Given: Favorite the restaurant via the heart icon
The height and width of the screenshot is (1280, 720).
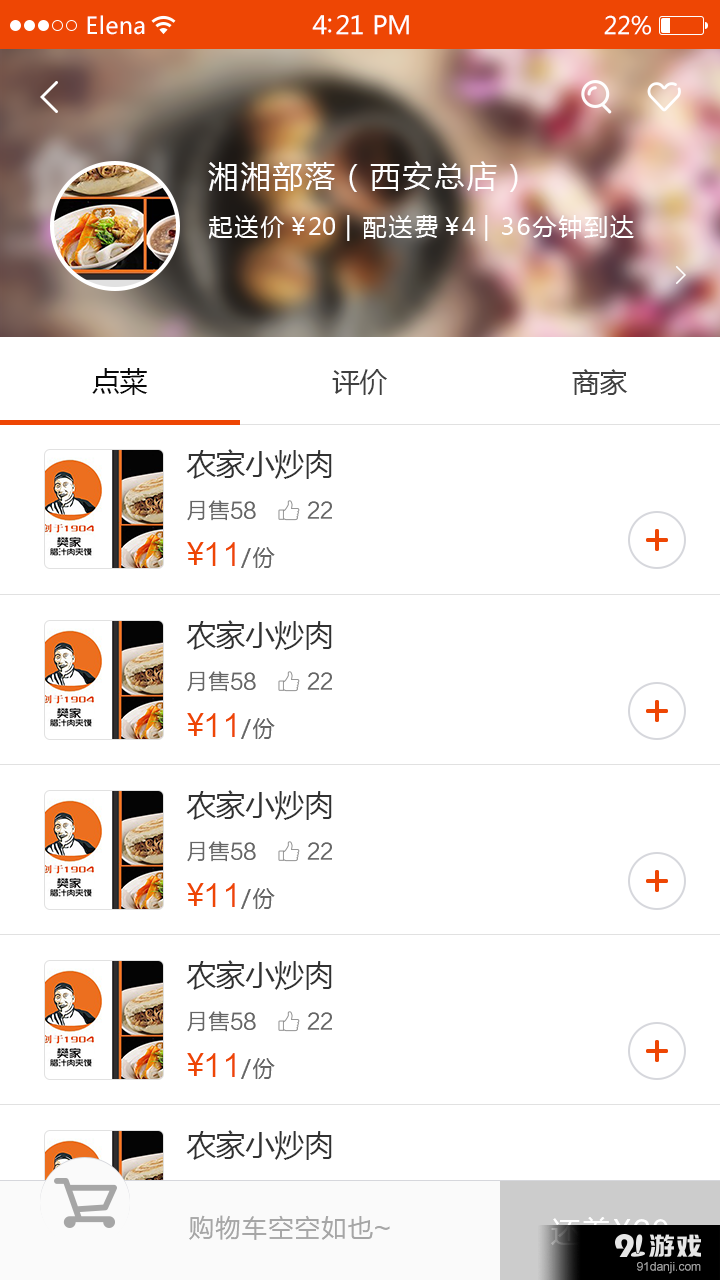Looking at the screenshot, I should [x=664, y=97].
